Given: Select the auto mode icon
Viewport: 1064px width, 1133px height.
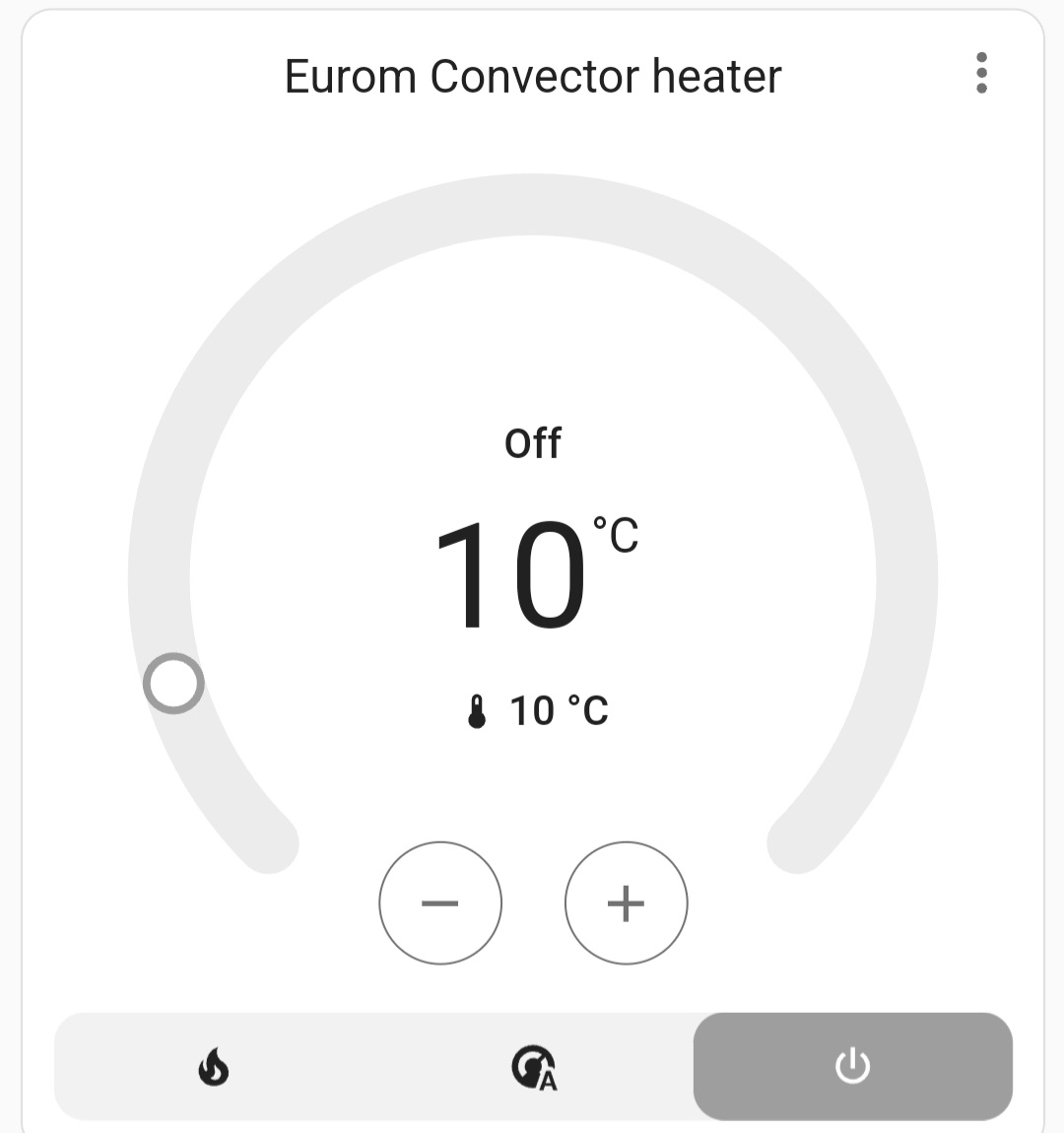Looking at the screenshot, I should tap(533, 1067).
